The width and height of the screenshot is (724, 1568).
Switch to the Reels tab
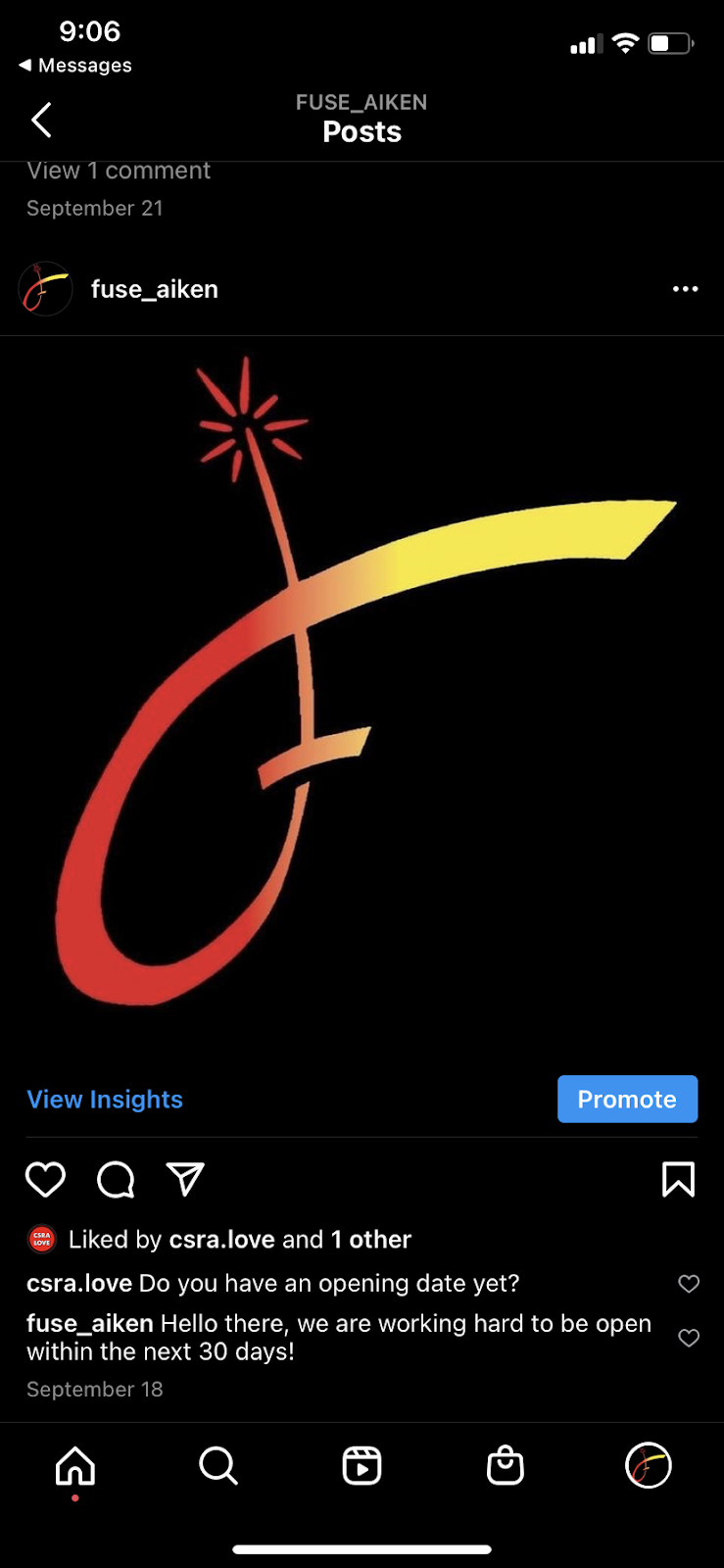click(x=362, y=1467)
